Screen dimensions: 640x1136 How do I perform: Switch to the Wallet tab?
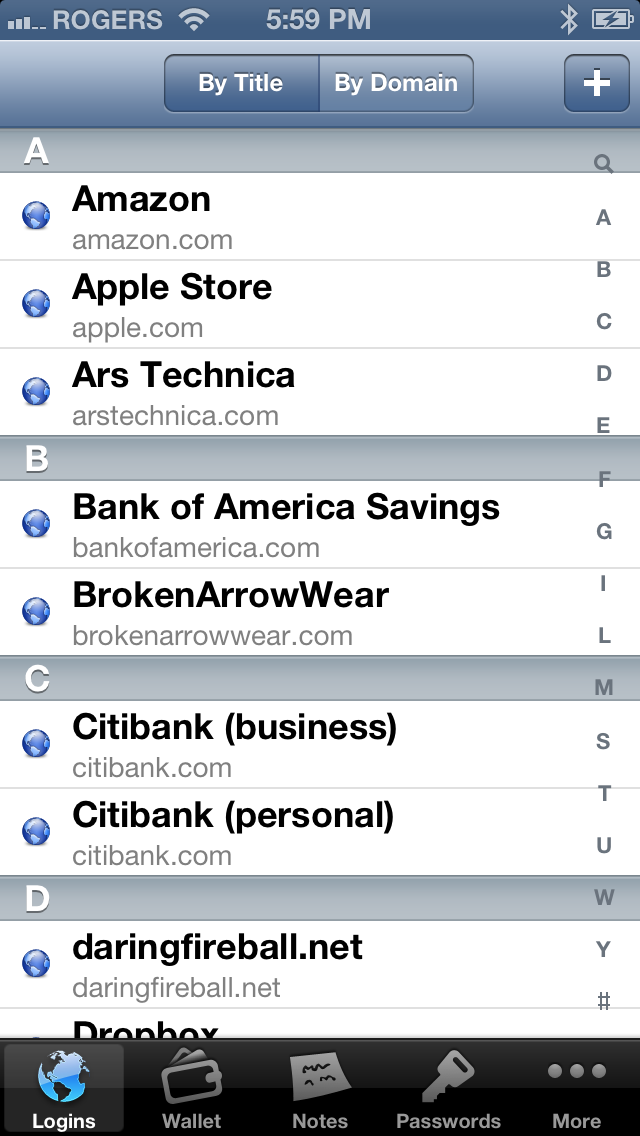point(192,1088)
